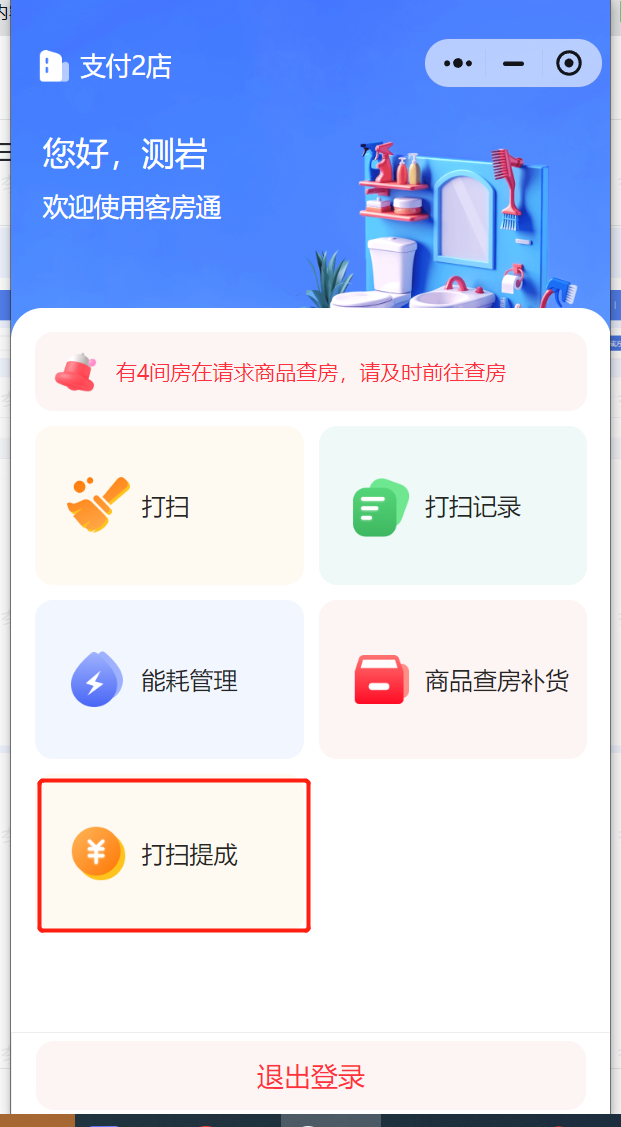This screenshot has width=621, height=1127.
Task: Open 能耗管理 energy management
Action: click(x=169, y=680)
